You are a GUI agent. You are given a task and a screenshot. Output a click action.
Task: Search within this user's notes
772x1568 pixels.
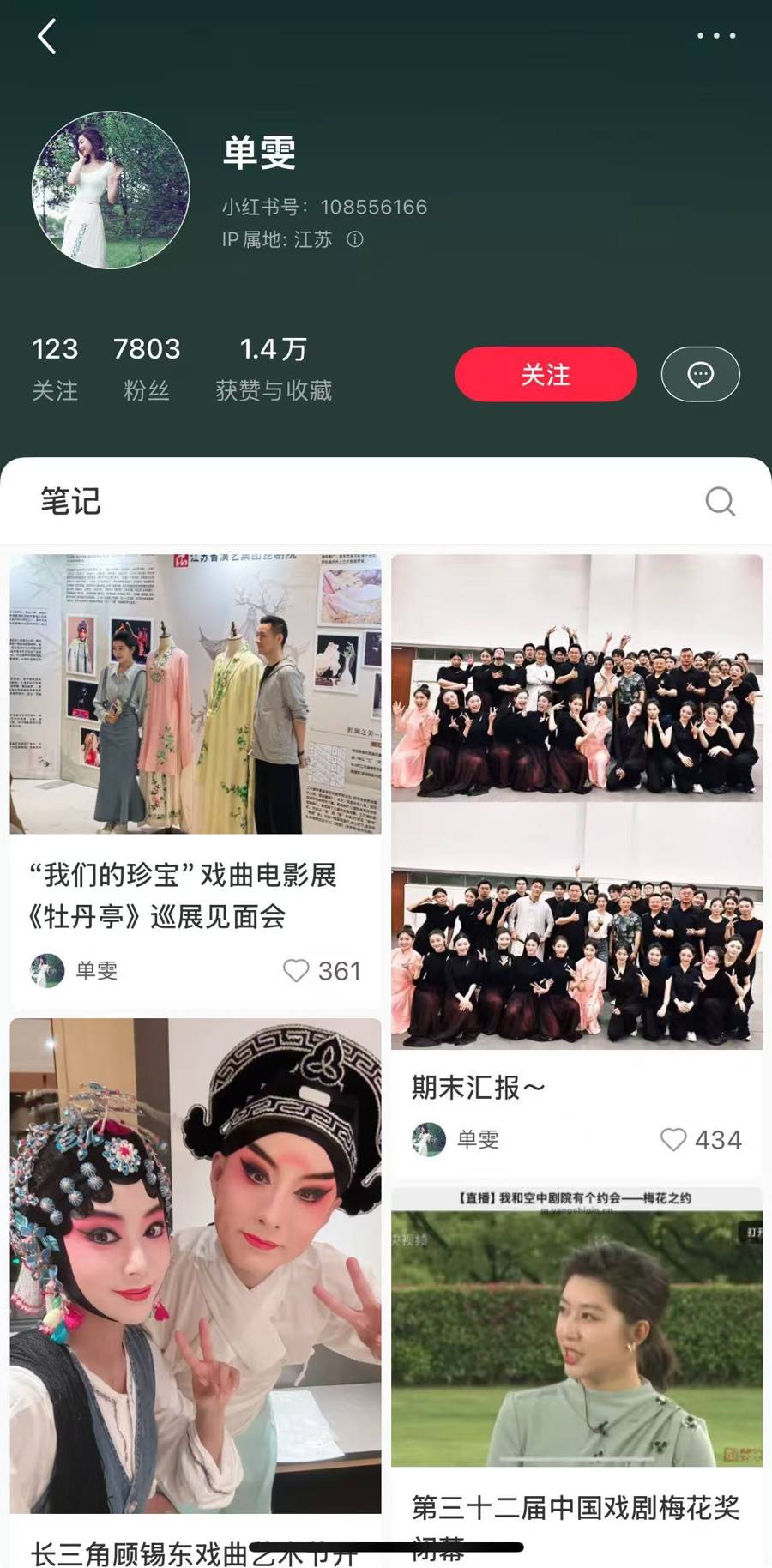pos(720,501)
